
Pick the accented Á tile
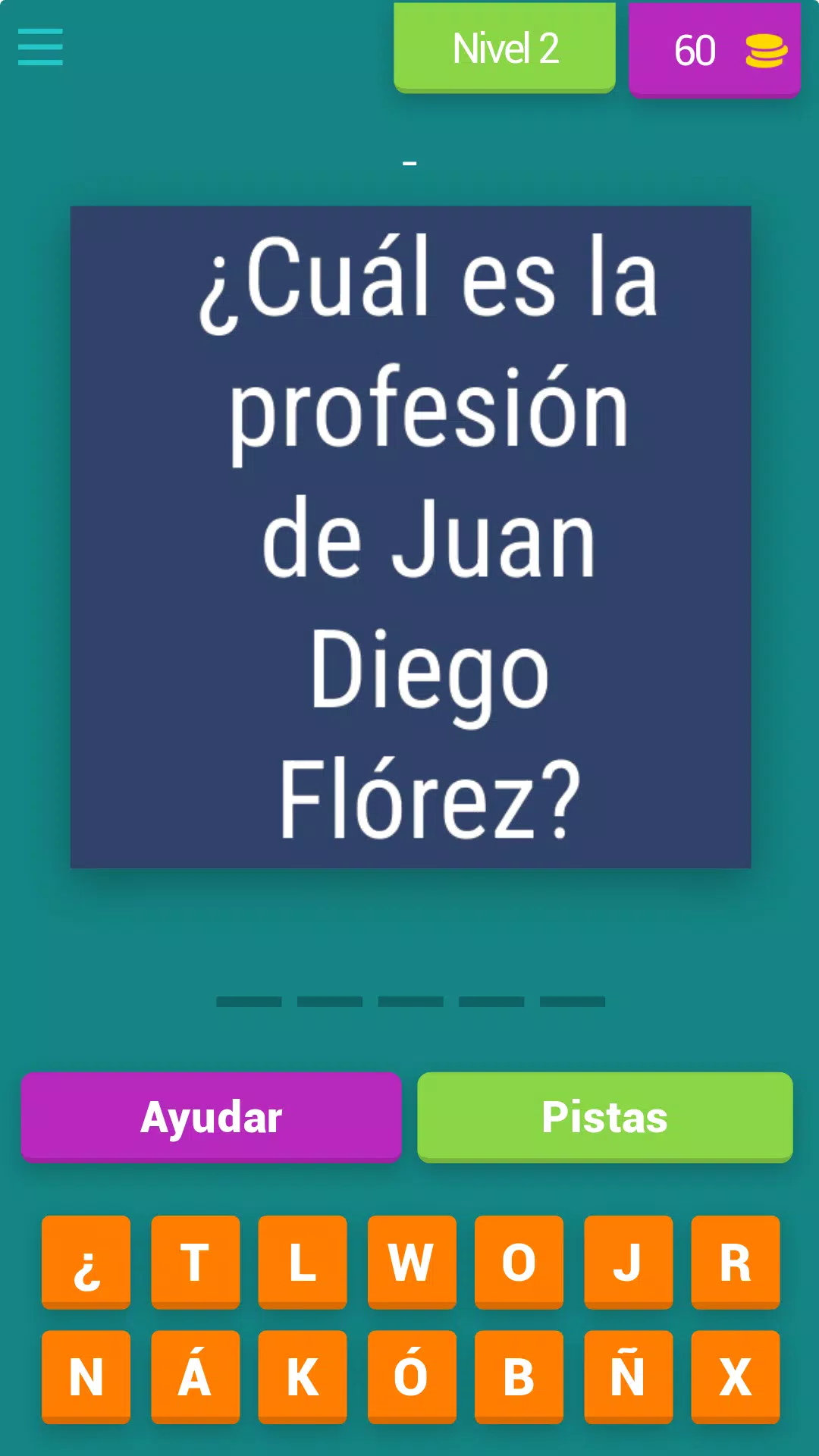click(195, 1376)
